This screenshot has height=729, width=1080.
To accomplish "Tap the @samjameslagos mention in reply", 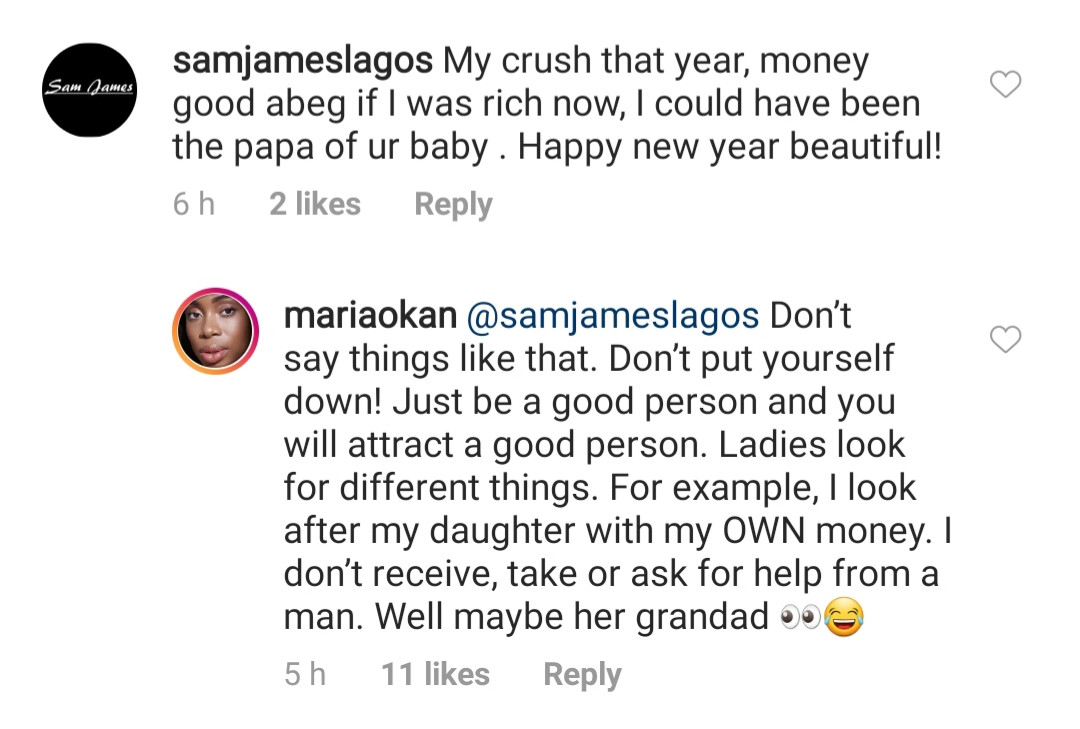I will (x=613, y=316).
